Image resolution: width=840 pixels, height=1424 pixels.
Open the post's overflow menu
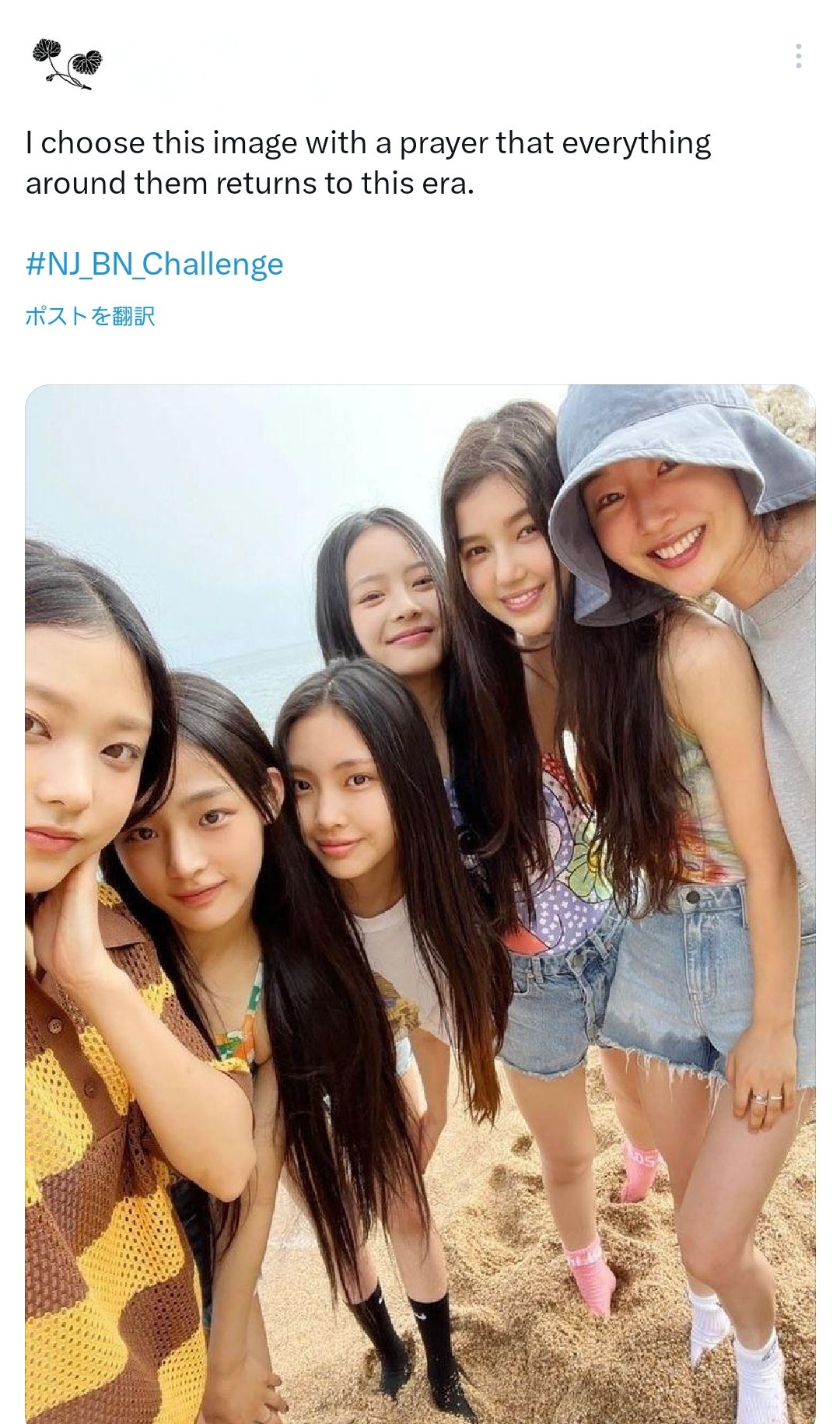tap(798, 57)
